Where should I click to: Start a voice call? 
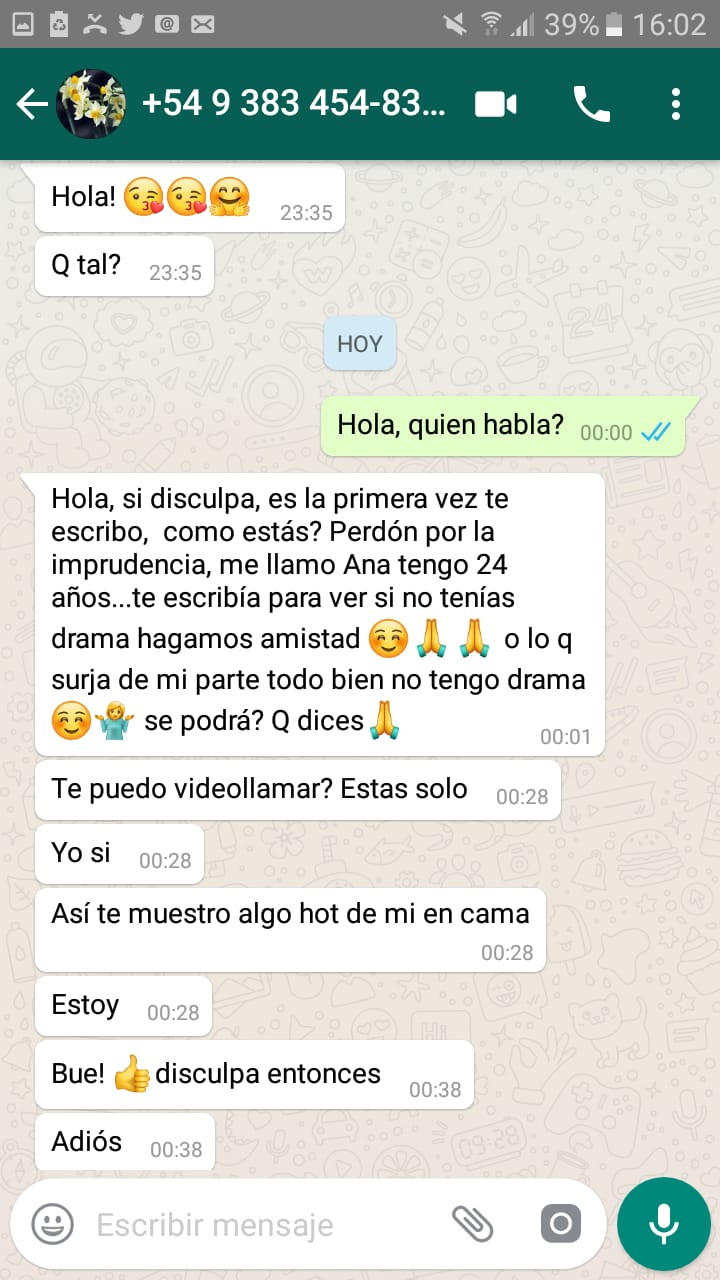coord(591,104)
